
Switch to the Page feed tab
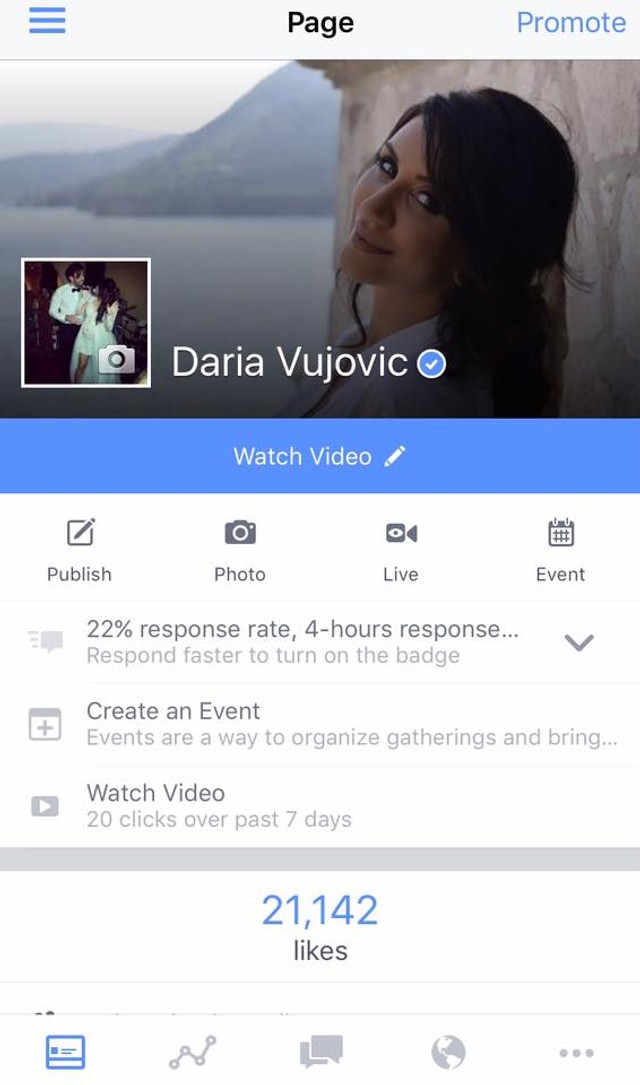66,1051
